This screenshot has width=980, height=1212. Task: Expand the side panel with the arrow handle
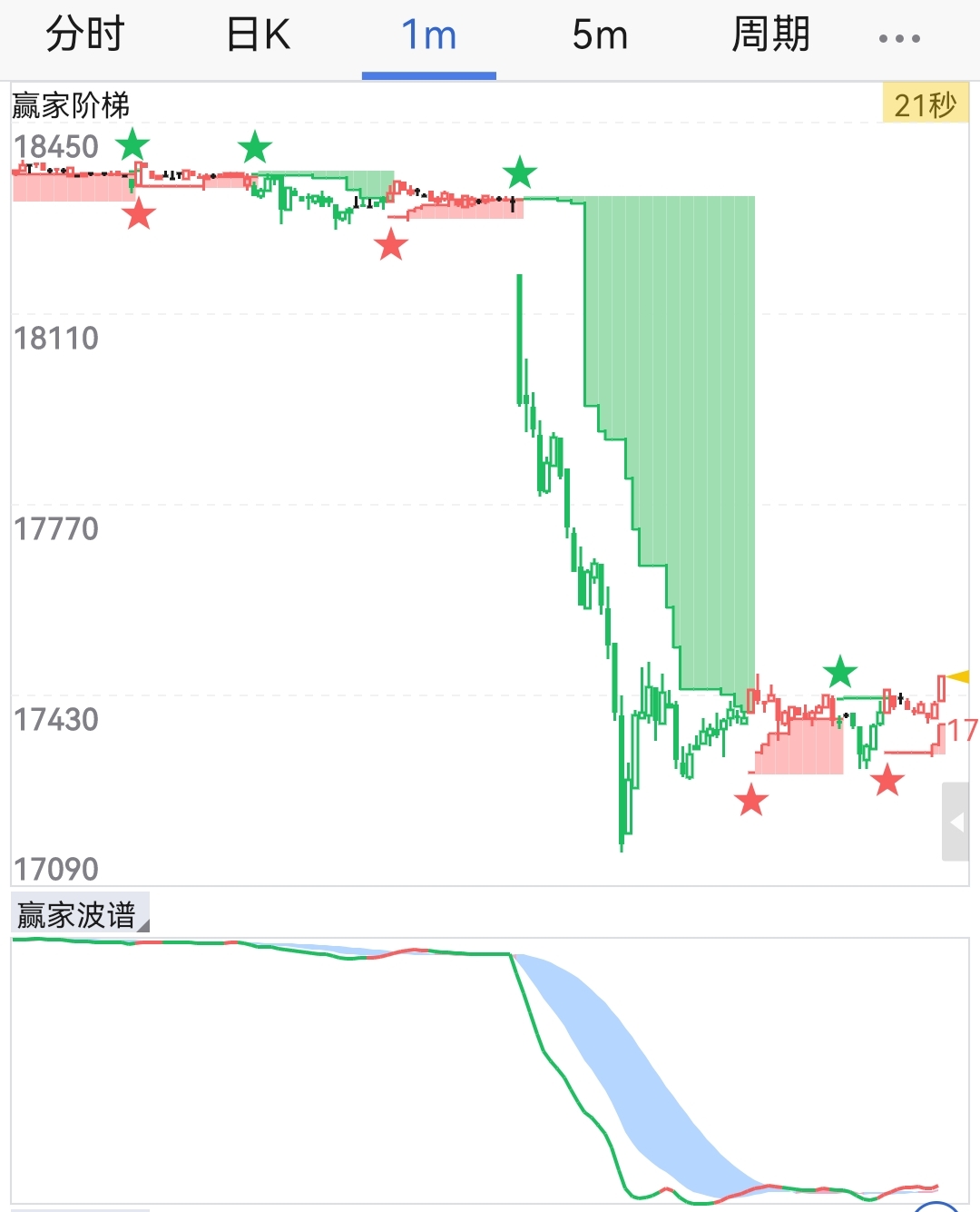coord(955,823)
